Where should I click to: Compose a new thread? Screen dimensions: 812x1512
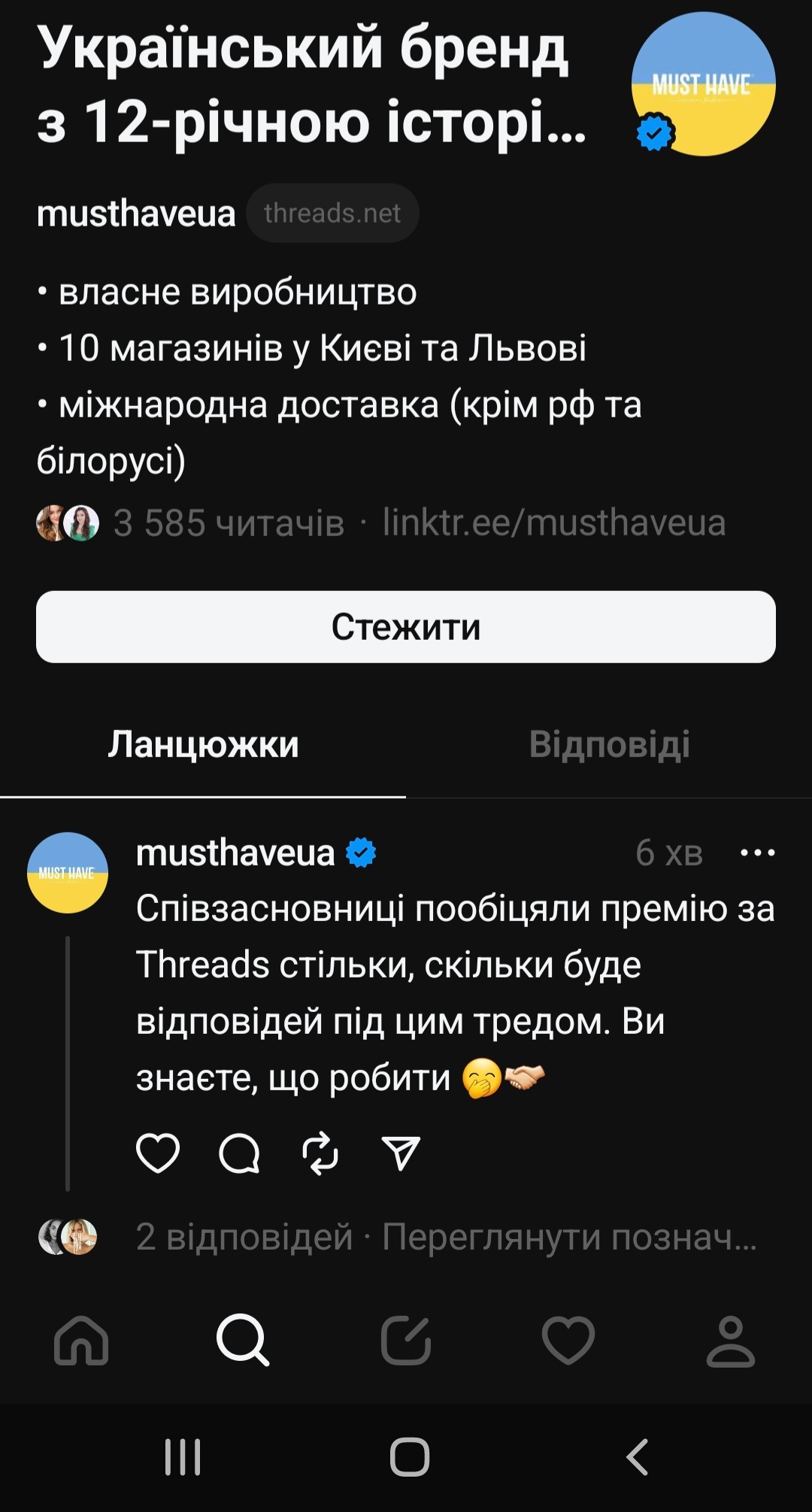[406, 1341]
